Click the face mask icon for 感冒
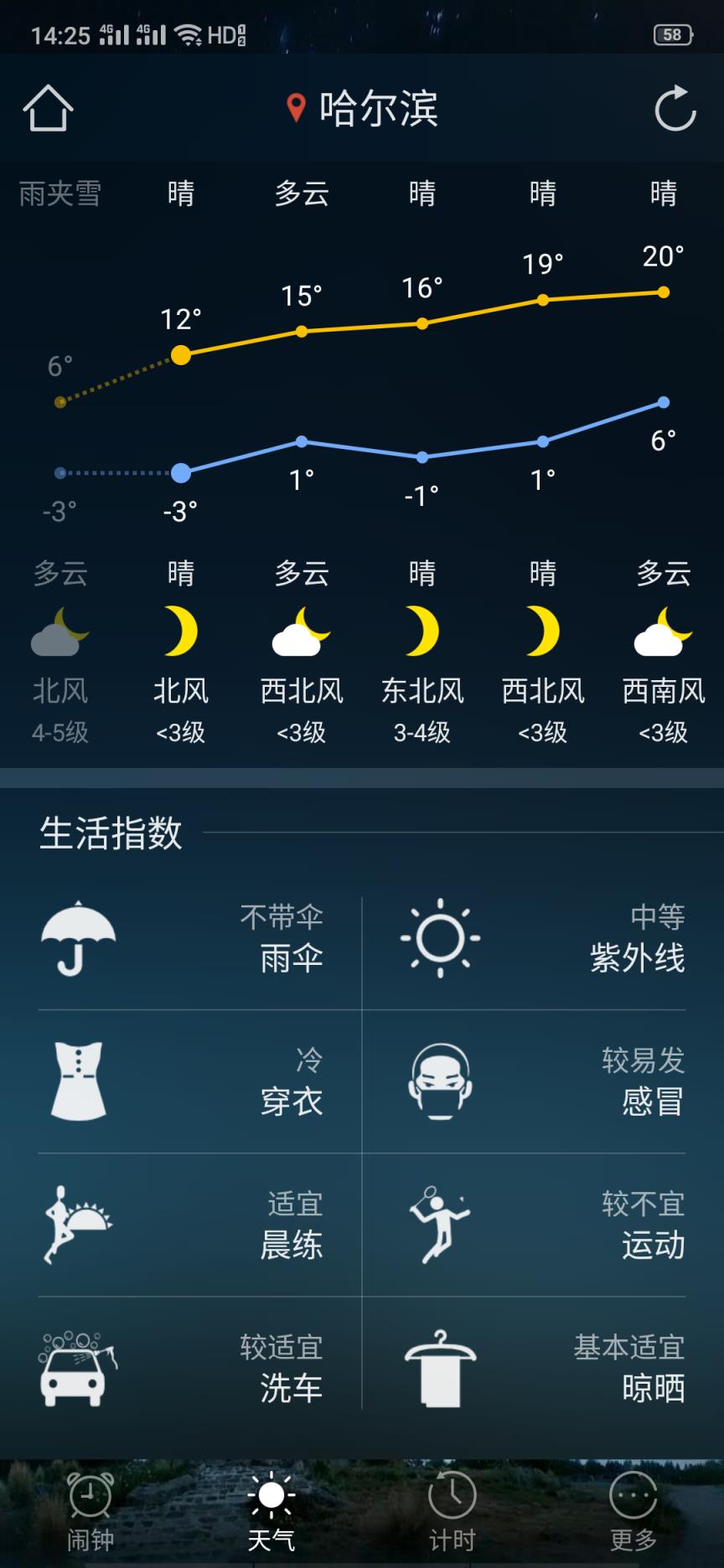The image size is (724, 1568). [441, 1081]
